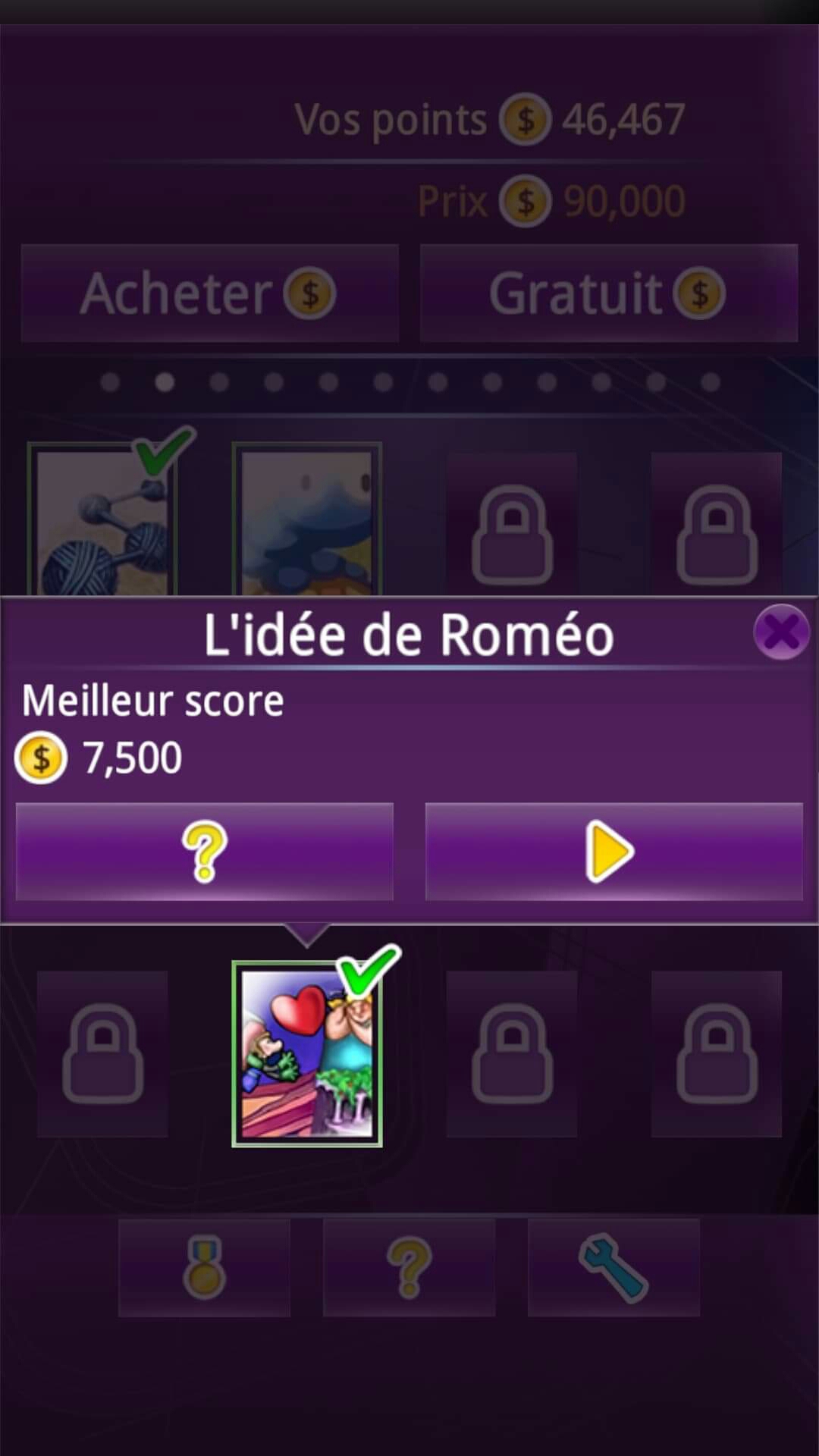Tap the Gratuit coins button
The height and width of the screenshot is (1456, 819).
point(609,293)
